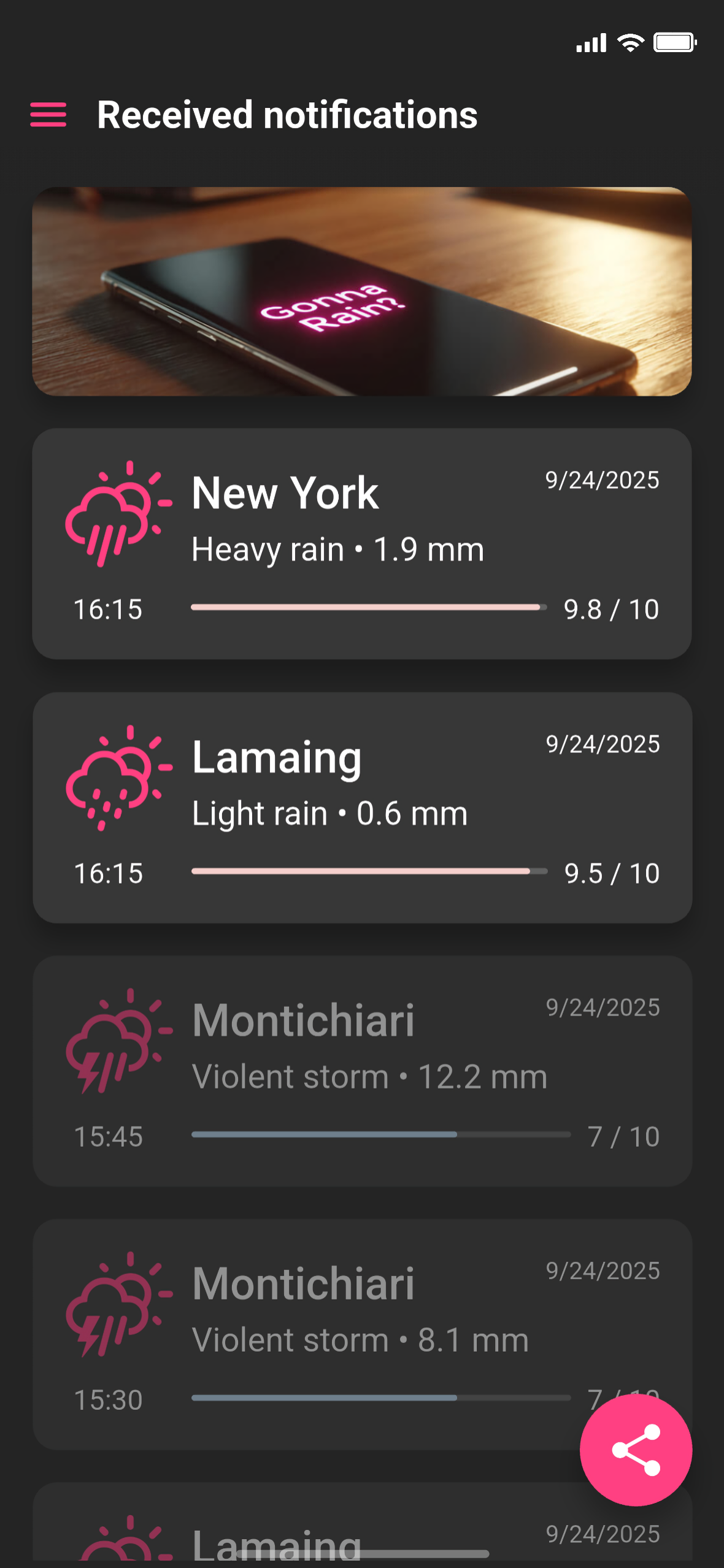The height and width of the screenshot is (1568, 724).
Task: Tap the pink share floating button
Action: (636, 1450)
